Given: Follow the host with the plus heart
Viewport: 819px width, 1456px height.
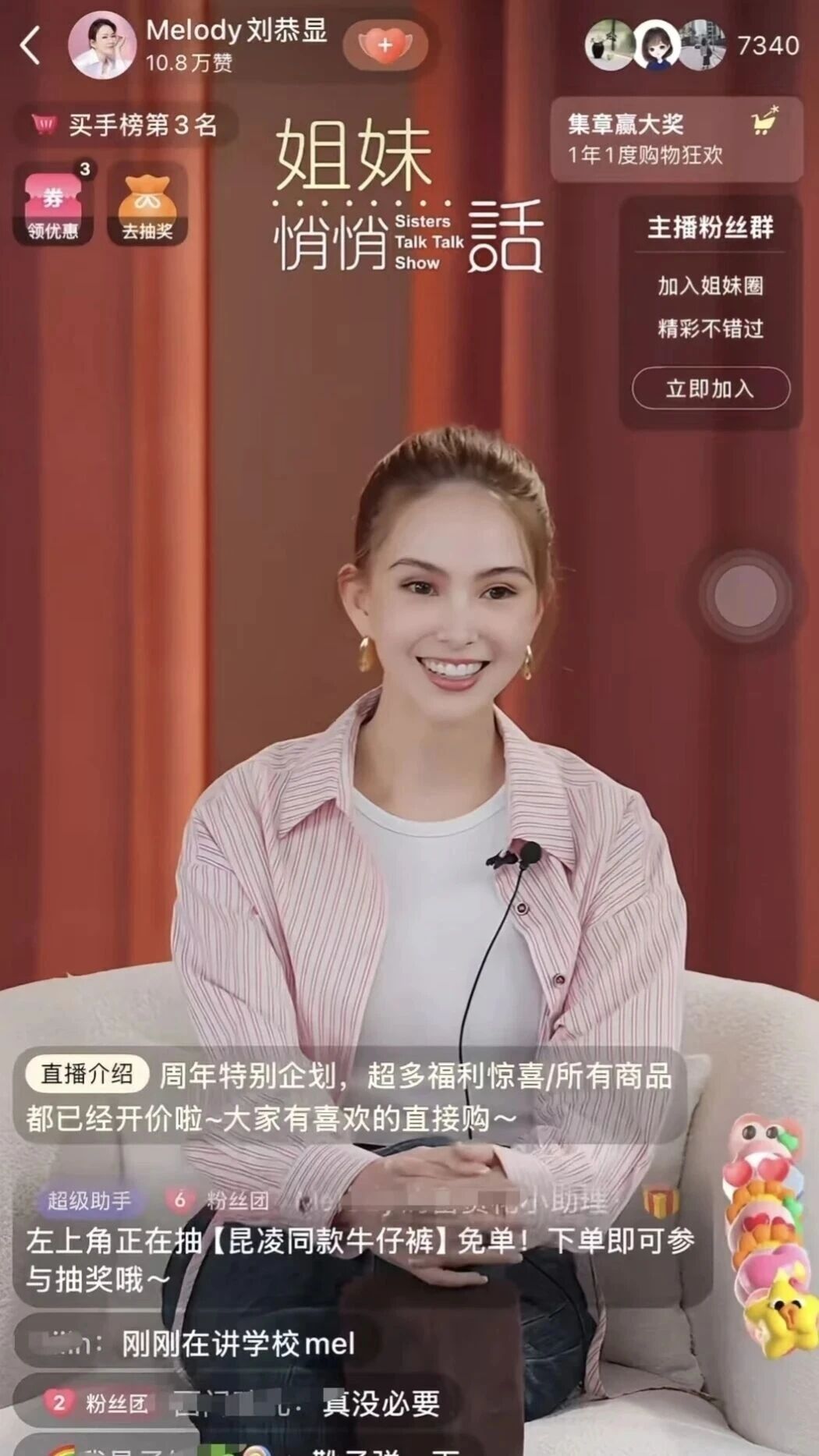Looking at the screenshot, I should click(x=385, y=45).
